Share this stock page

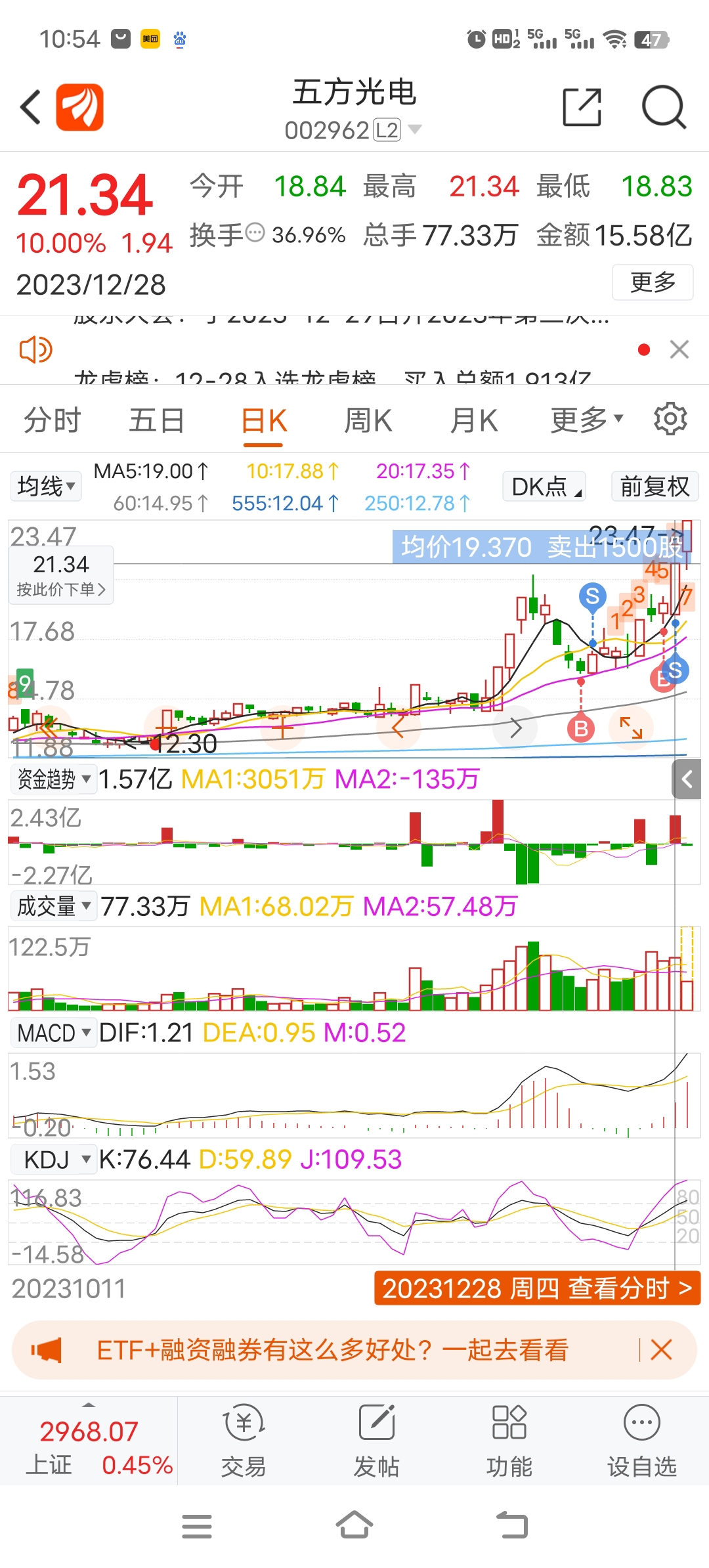pos(582,107)
